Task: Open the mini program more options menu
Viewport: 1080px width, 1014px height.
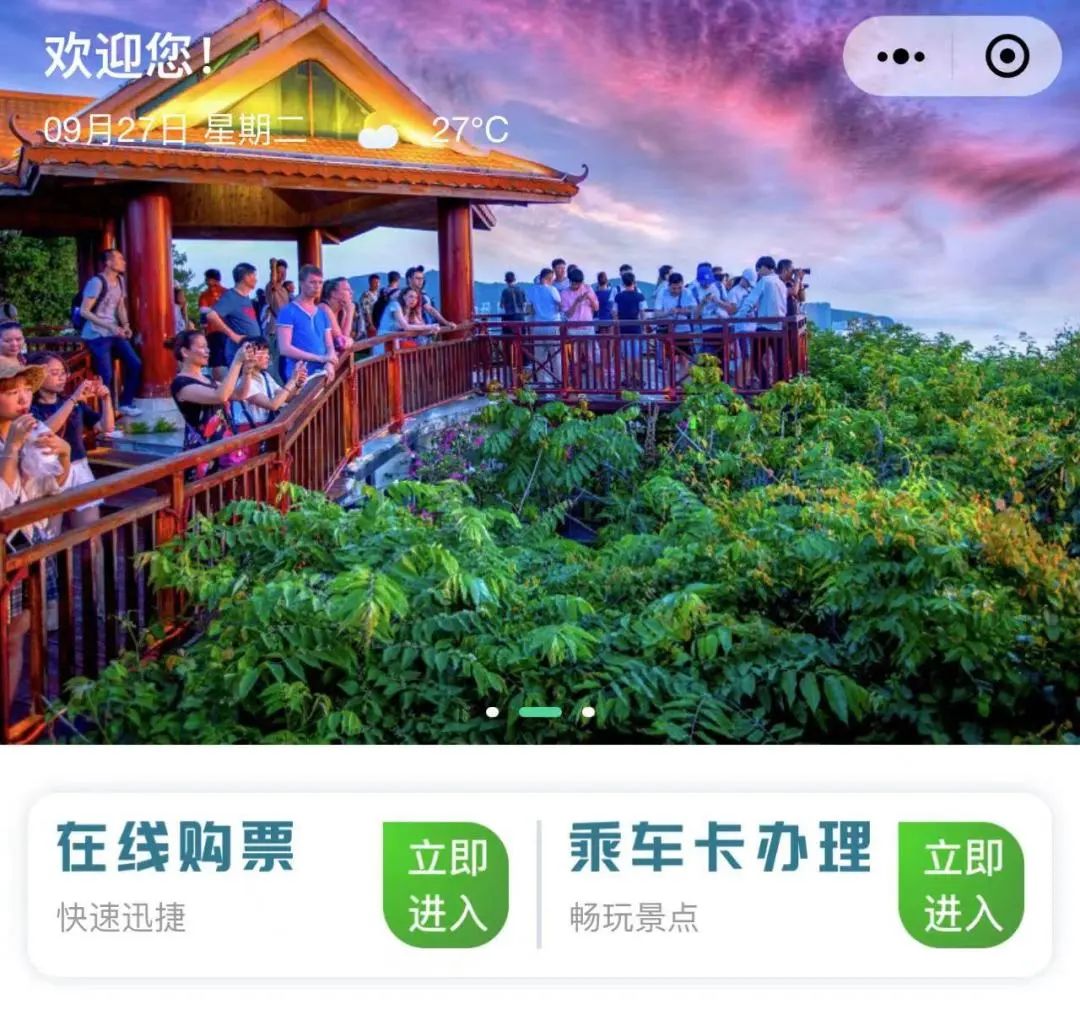Action: pos(900,57)
